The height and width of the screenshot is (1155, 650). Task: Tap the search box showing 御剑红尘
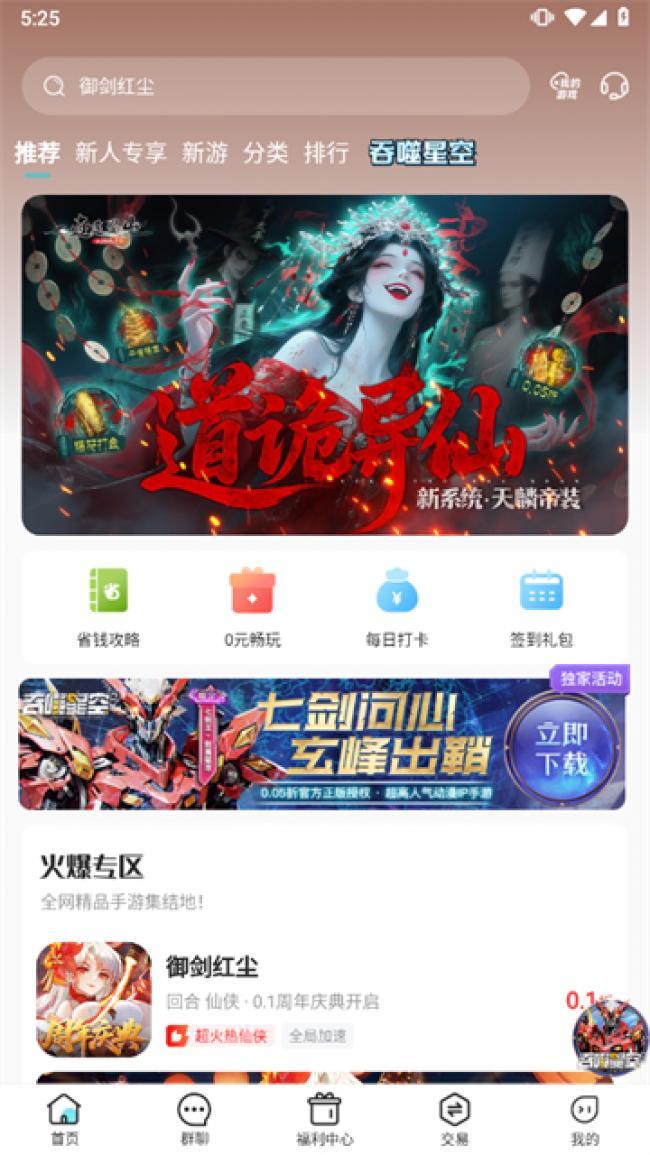pyautogui.click(x=275, y=86)
